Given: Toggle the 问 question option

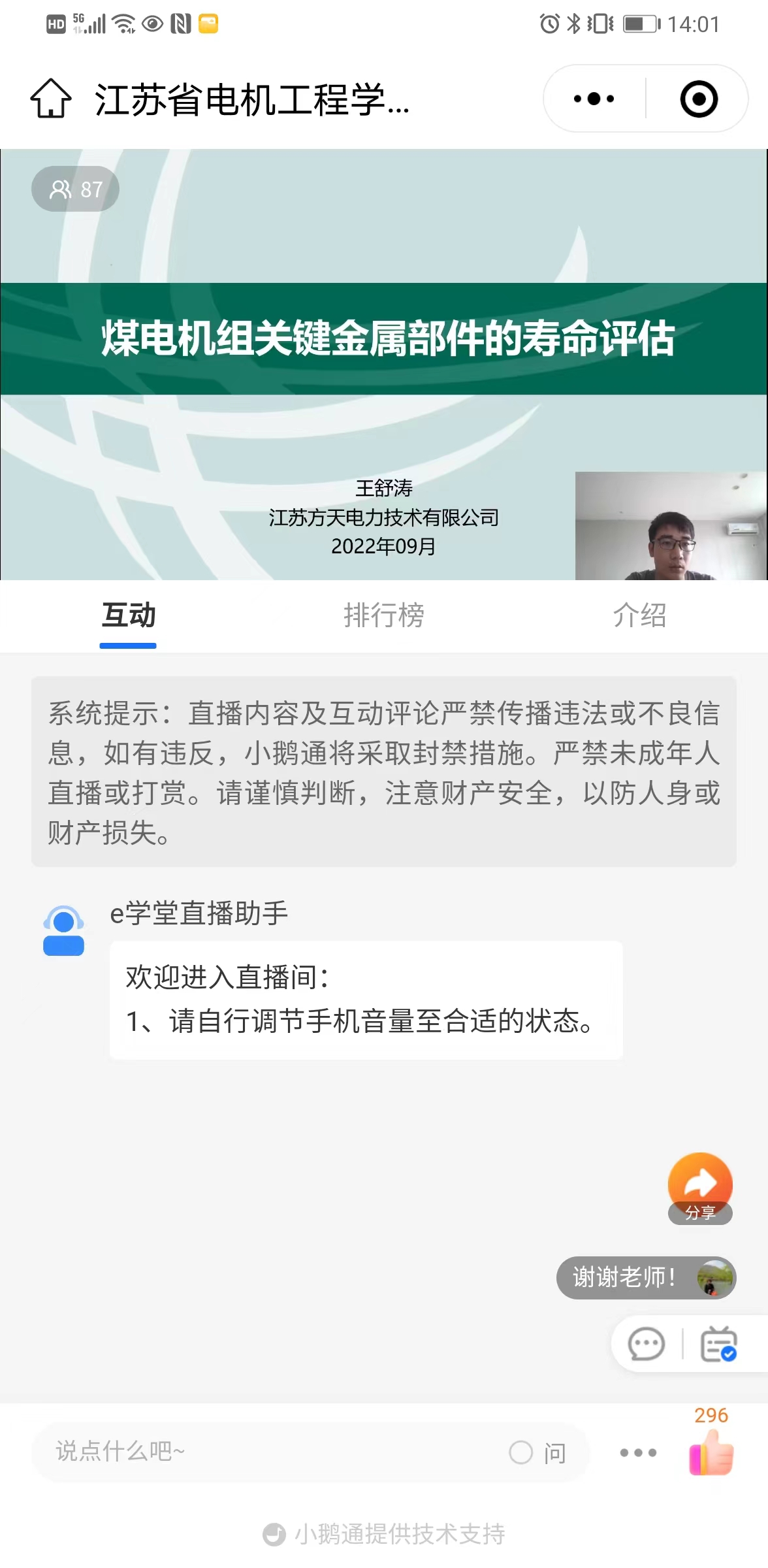Looking at the screenshot, I should pyautogui.click(x=537, y=1453).
